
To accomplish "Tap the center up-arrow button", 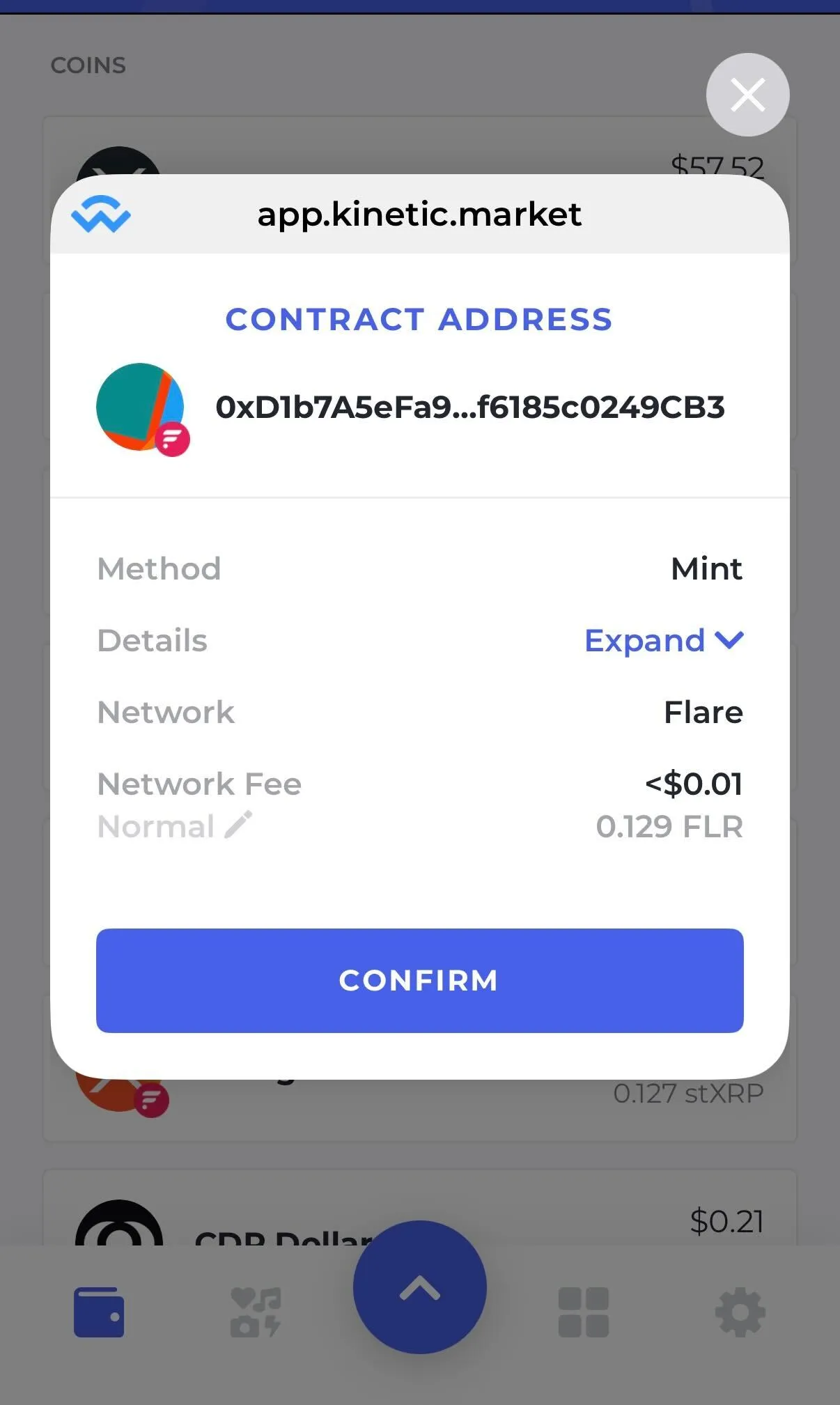I will [x=419, y=1287].
